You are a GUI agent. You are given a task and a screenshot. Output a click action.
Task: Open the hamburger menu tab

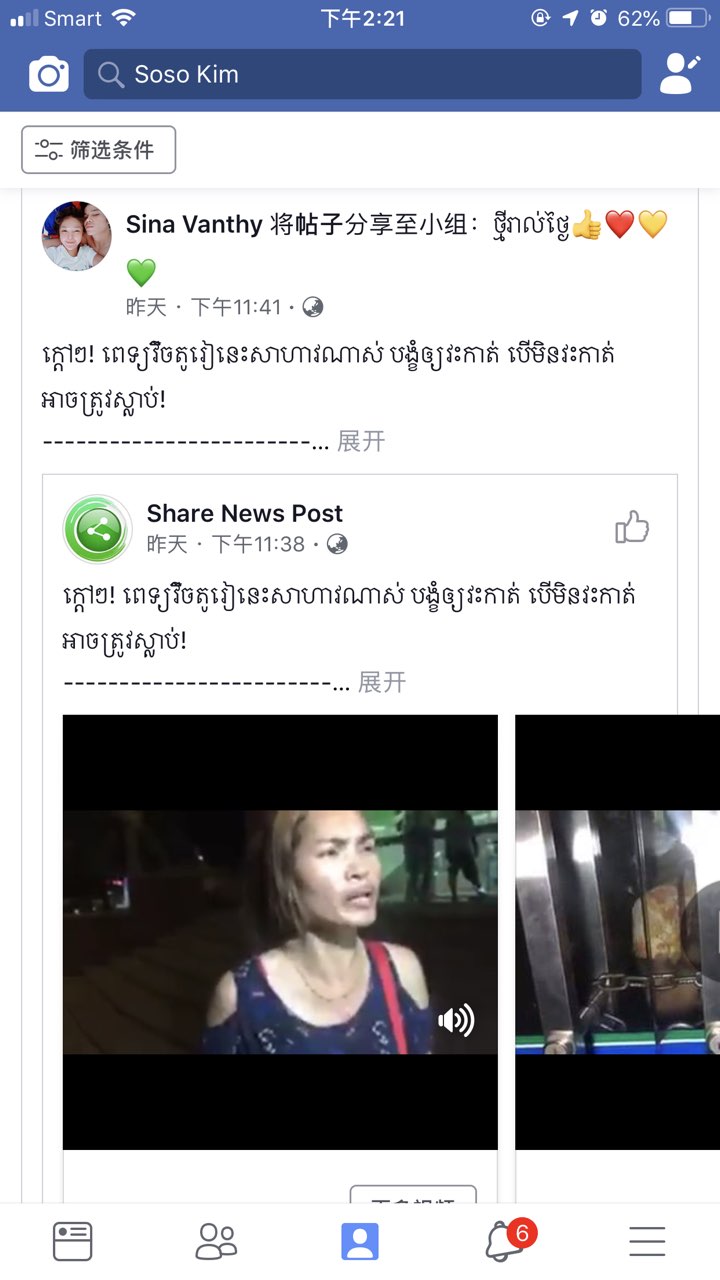647,1241
